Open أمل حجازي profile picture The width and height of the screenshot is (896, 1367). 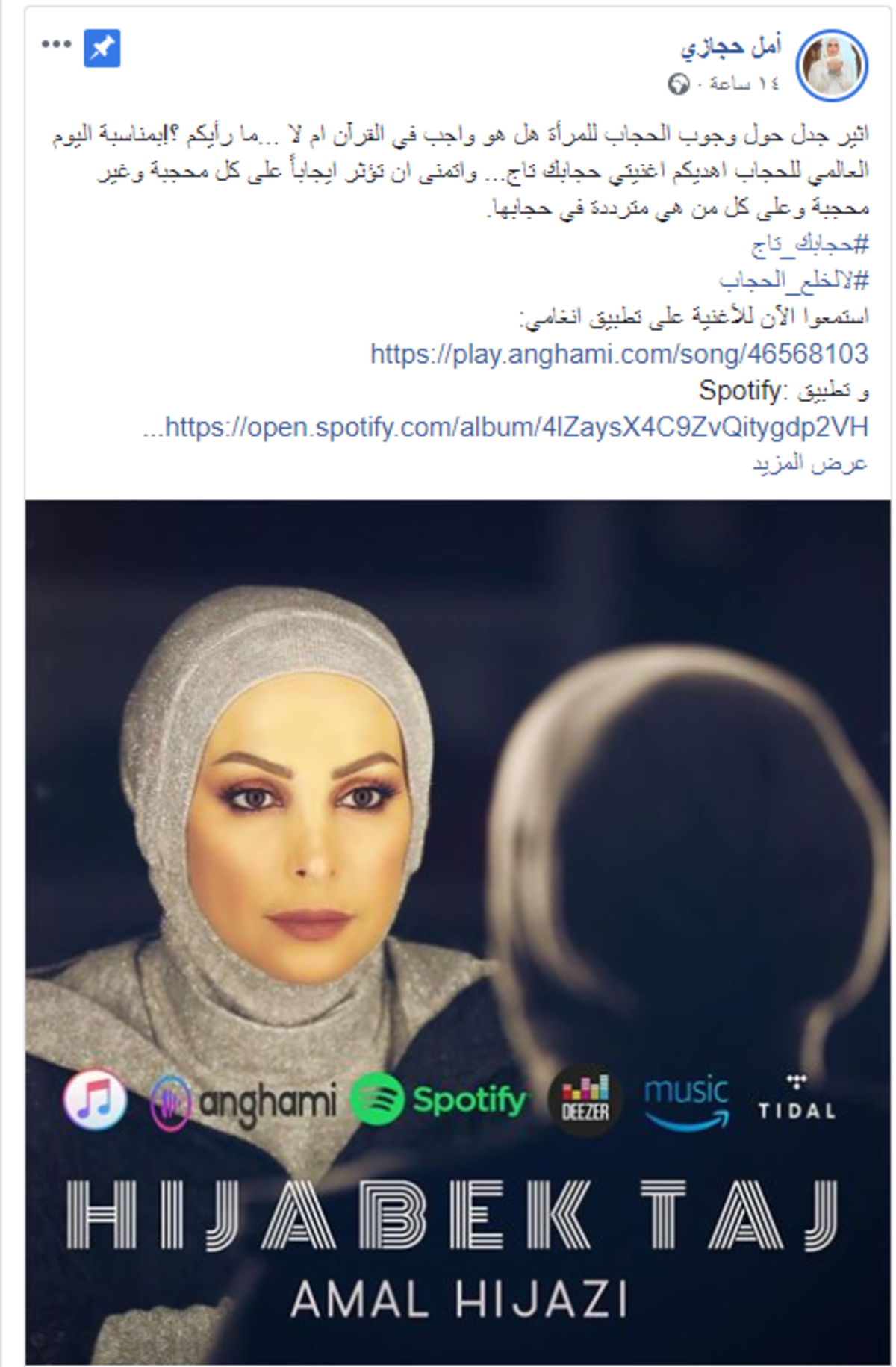point(831,65)
